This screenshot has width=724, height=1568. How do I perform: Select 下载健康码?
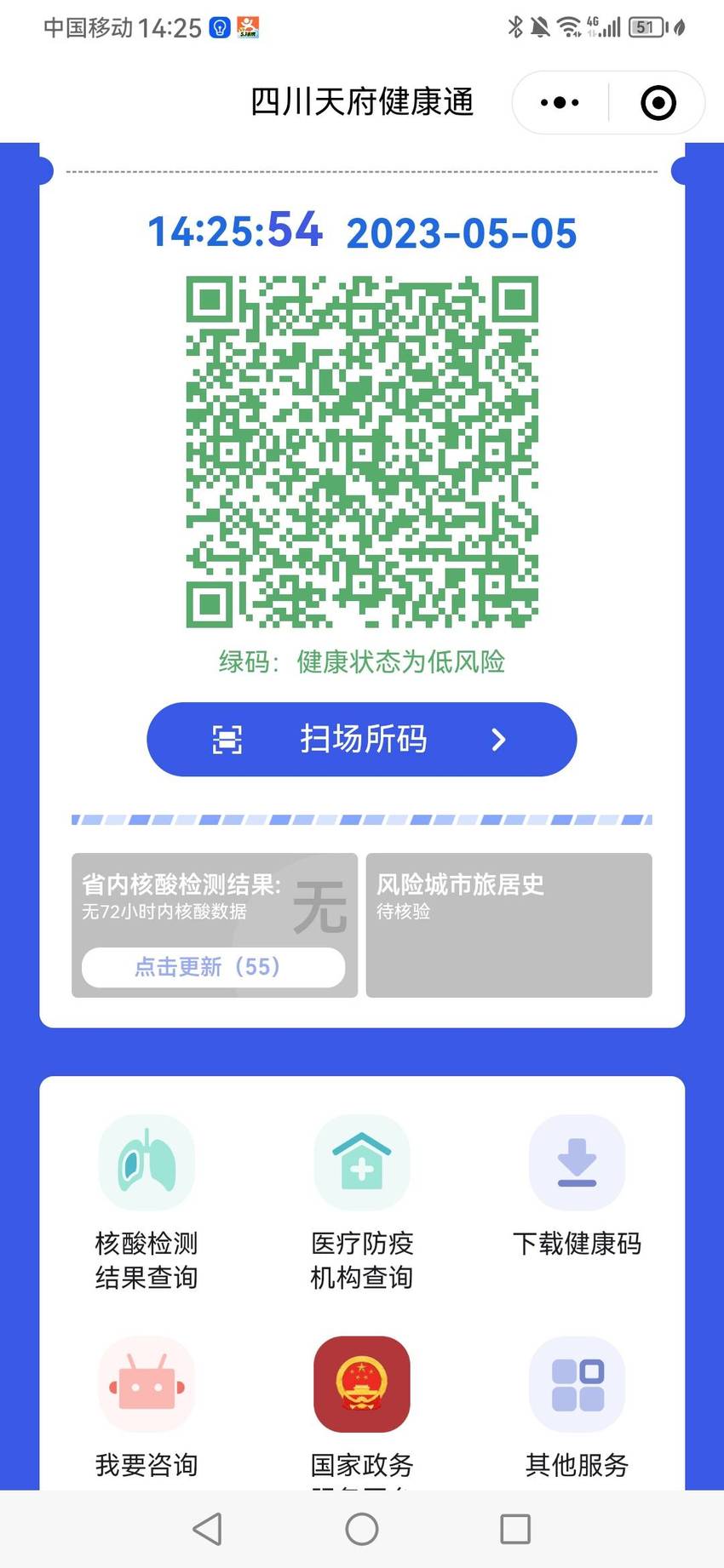[577, 1186]
